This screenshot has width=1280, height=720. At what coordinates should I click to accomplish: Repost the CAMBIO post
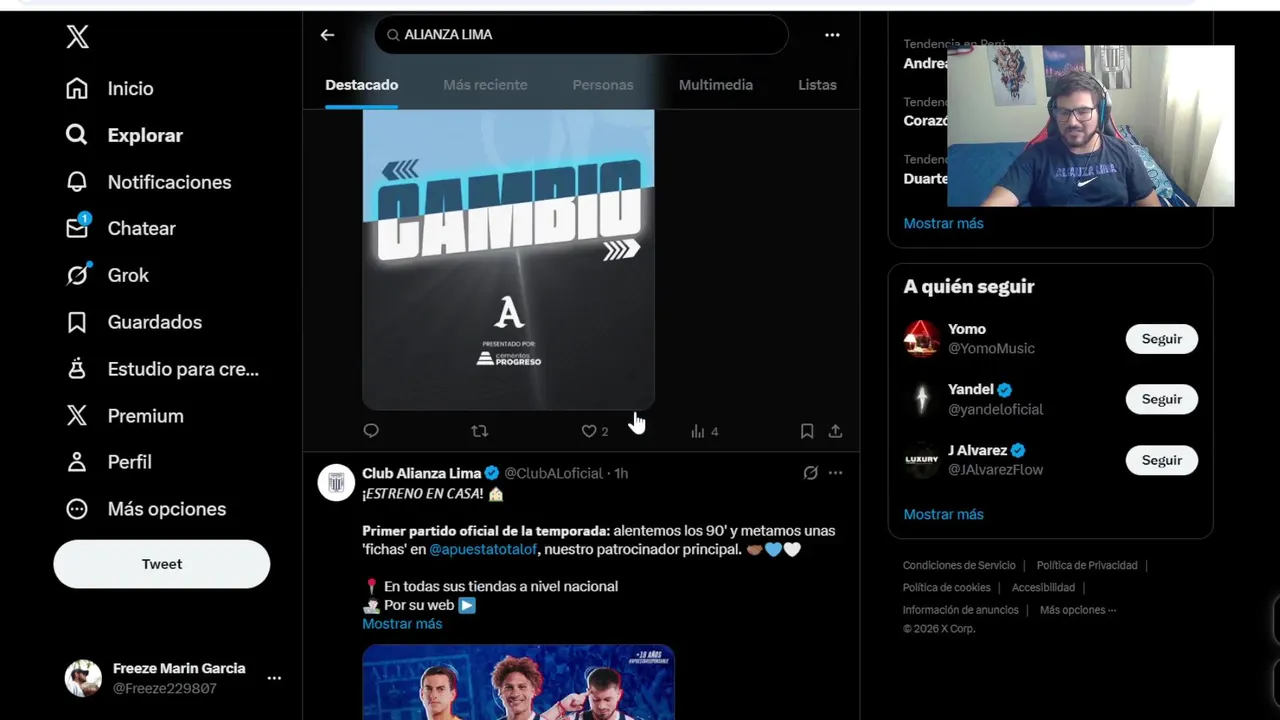tap(479, 431)
